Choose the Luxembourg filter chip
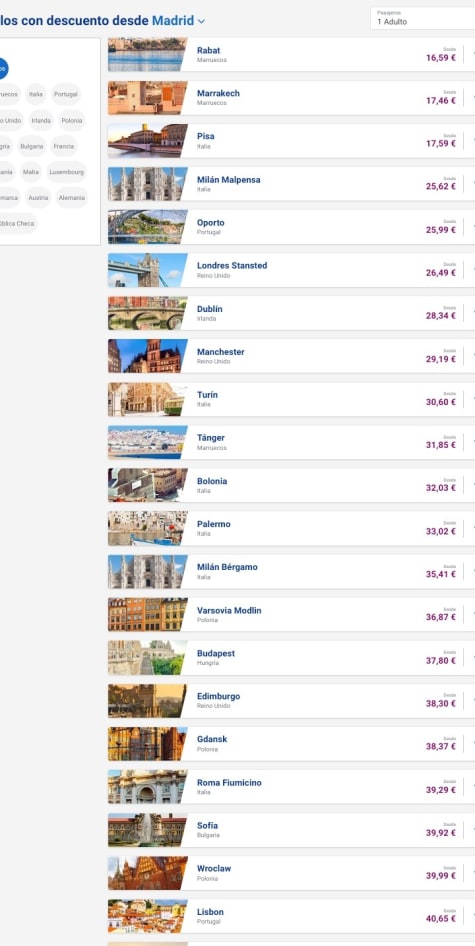This screenshot has width=475, height=946. pos(66,172)
